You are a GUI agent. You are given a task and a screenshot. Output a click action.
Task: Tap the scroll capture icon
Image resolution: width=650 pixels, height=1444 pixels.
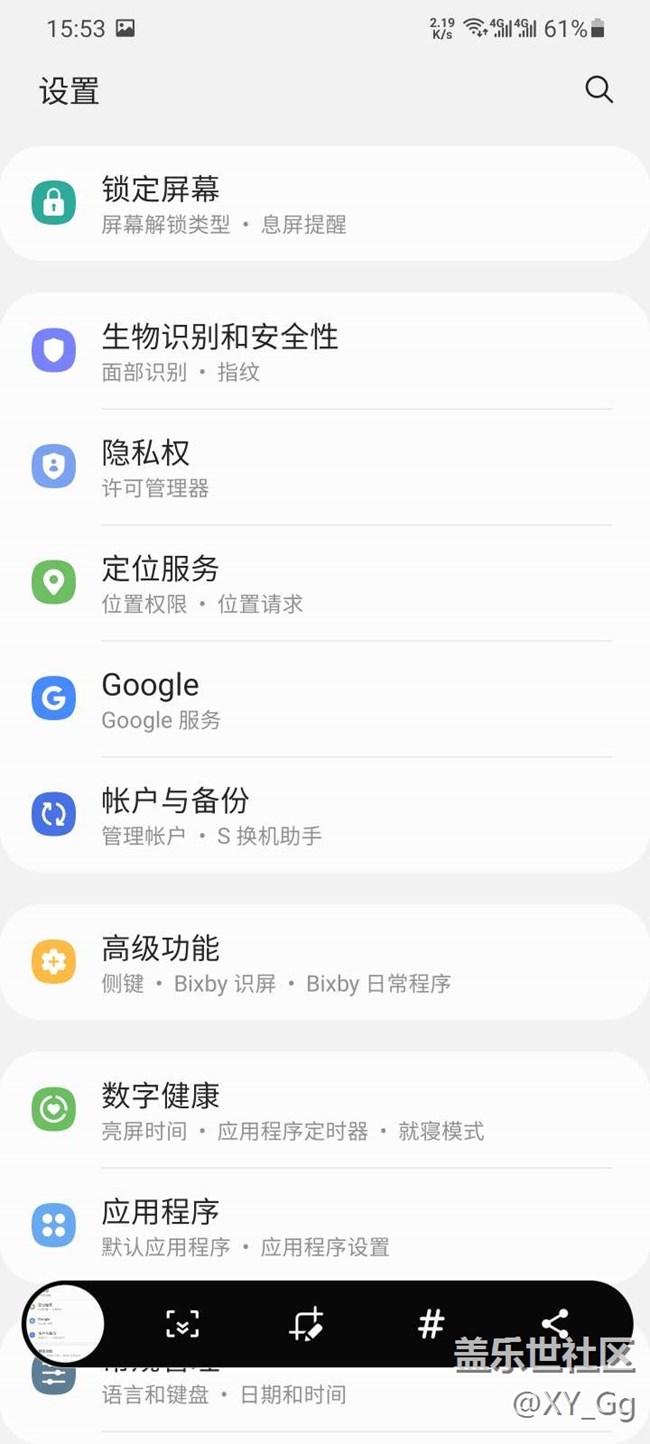[x=182, y=1324]
